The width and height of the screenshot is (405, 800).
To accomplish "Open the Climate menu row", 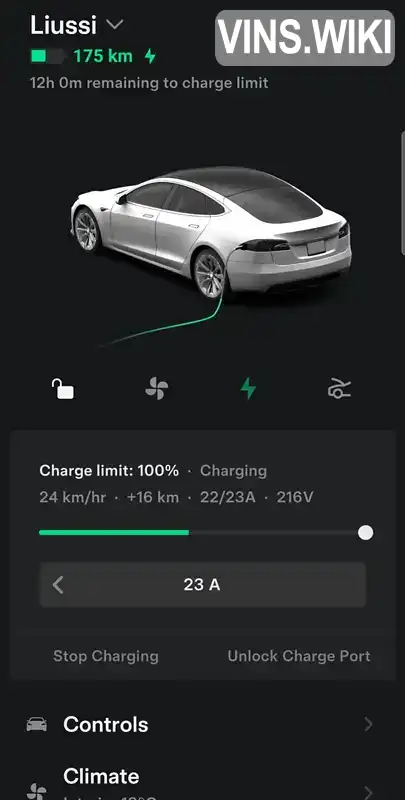I will point(202,782).
